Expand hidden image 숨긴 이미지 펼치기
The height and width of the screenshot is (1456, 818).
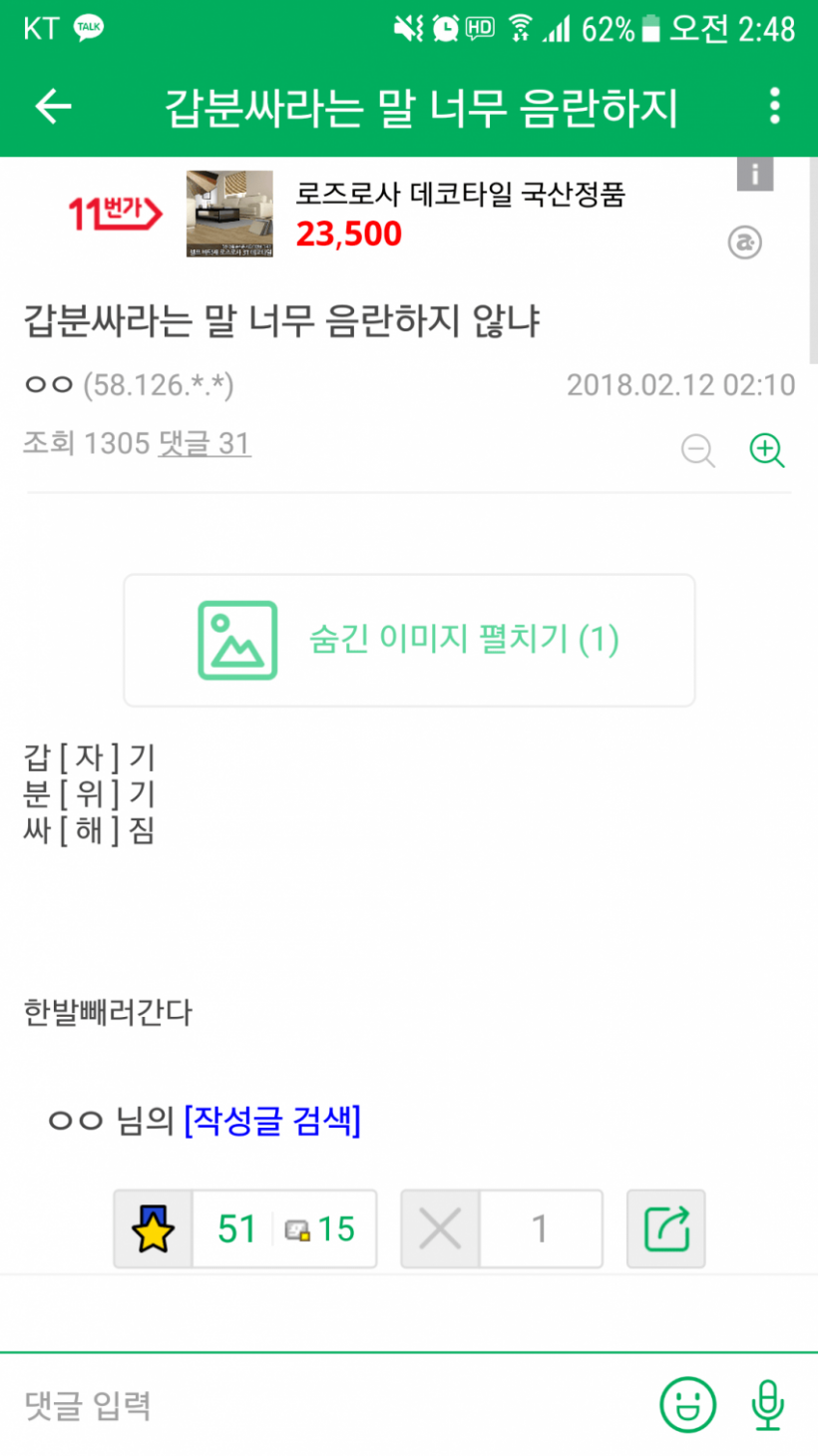click(409, 640)
